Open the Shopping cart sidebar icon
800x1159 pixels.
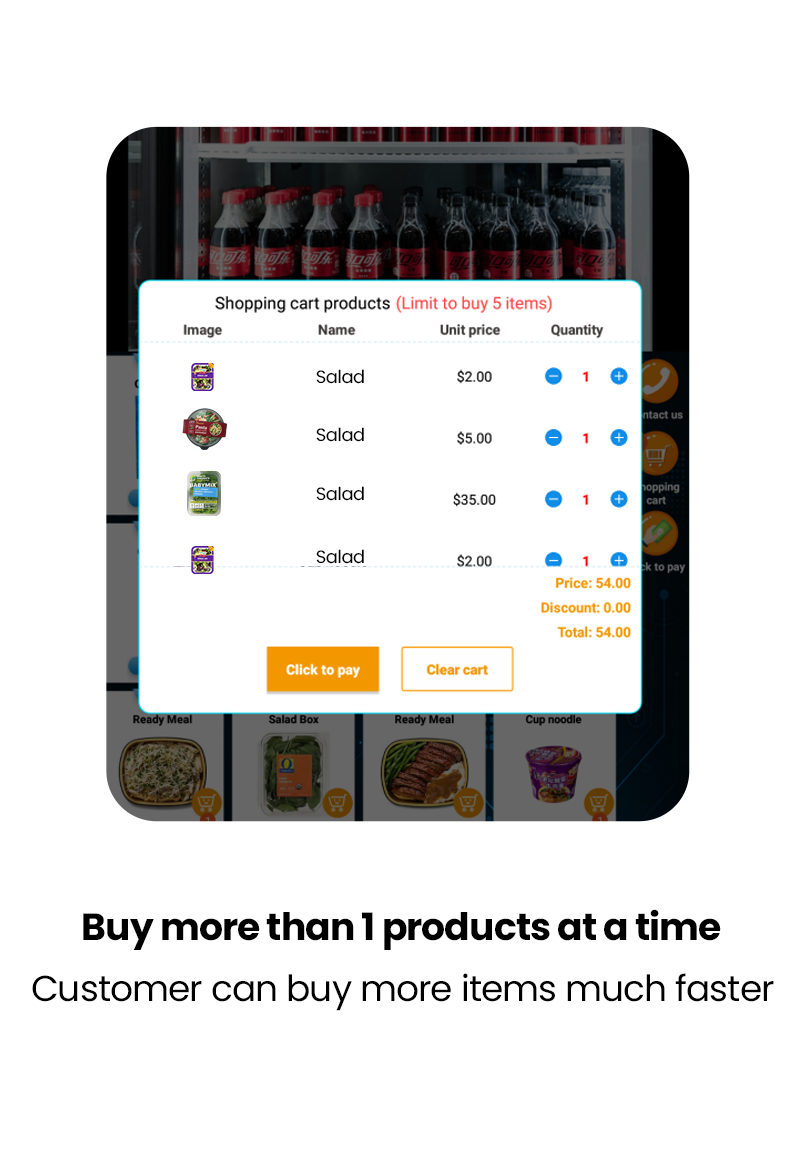[x=660, y=455]
